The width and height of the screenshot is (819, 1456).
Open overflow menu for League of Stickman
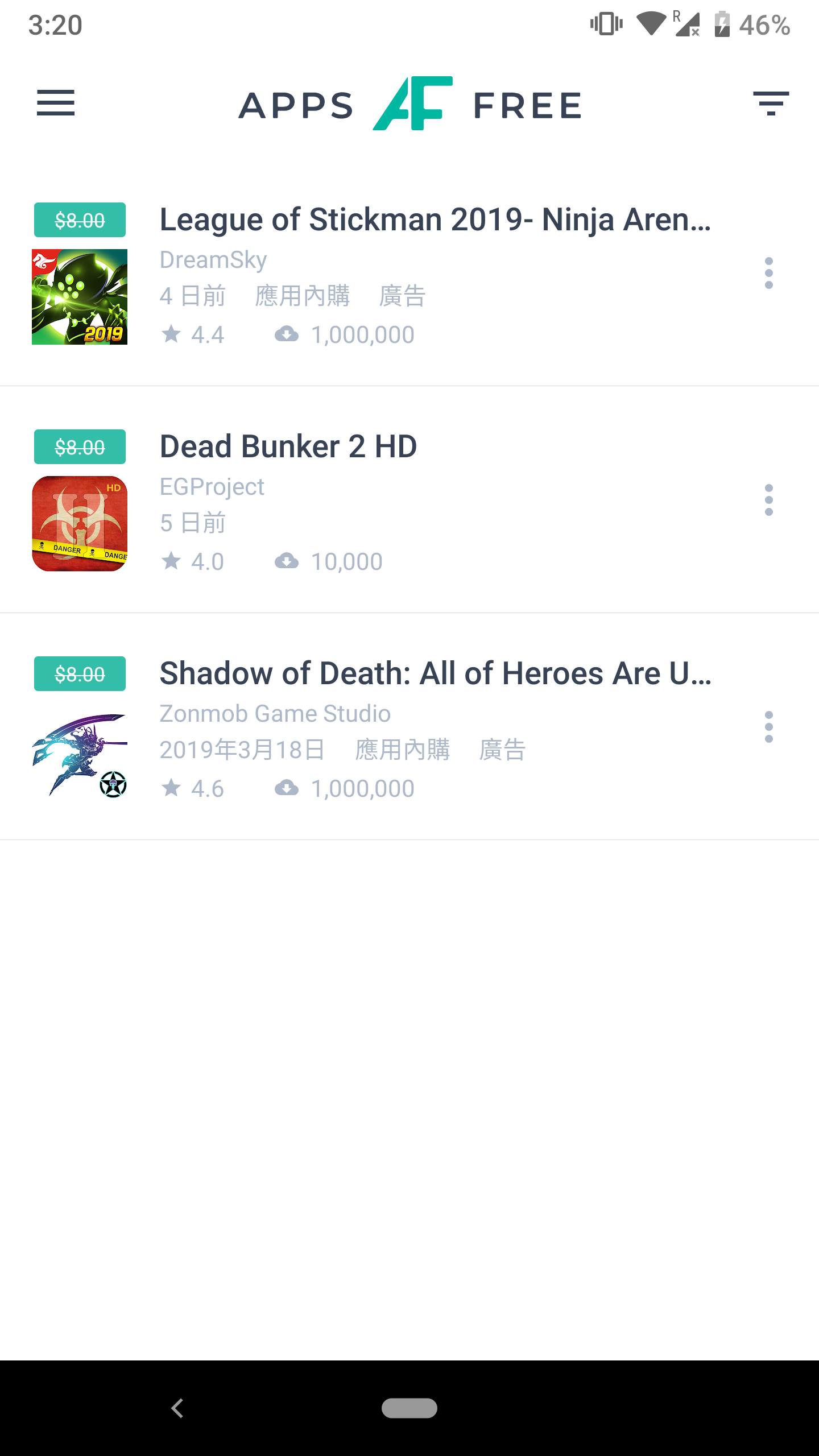(769, 273)
